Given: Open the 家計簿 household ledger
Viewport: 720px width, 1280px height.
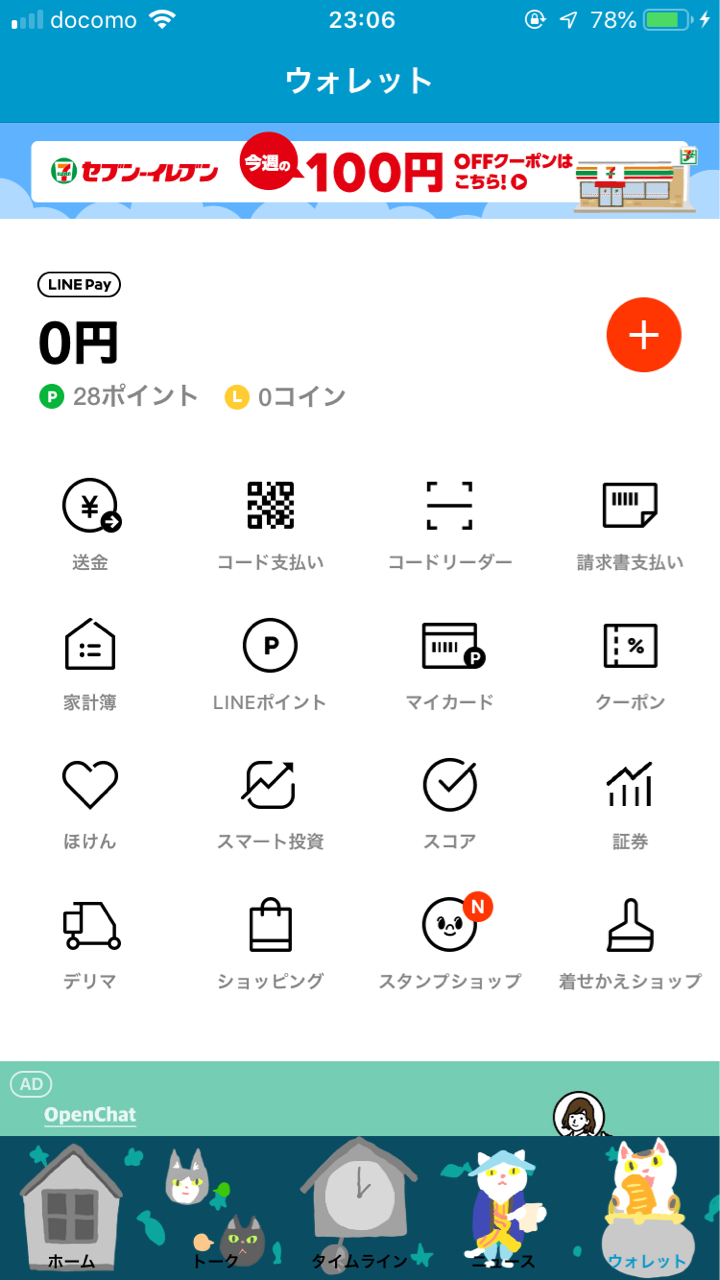Looking at the screenshot, I should pos(90,663).
